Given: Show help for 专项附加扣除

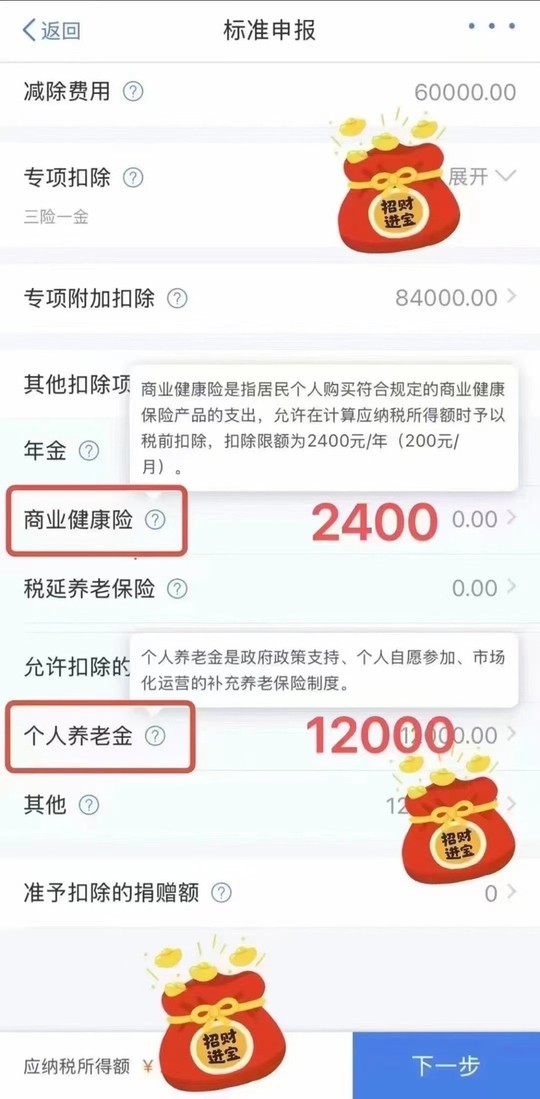Looking at the screenshot, I should pos(177,299).
